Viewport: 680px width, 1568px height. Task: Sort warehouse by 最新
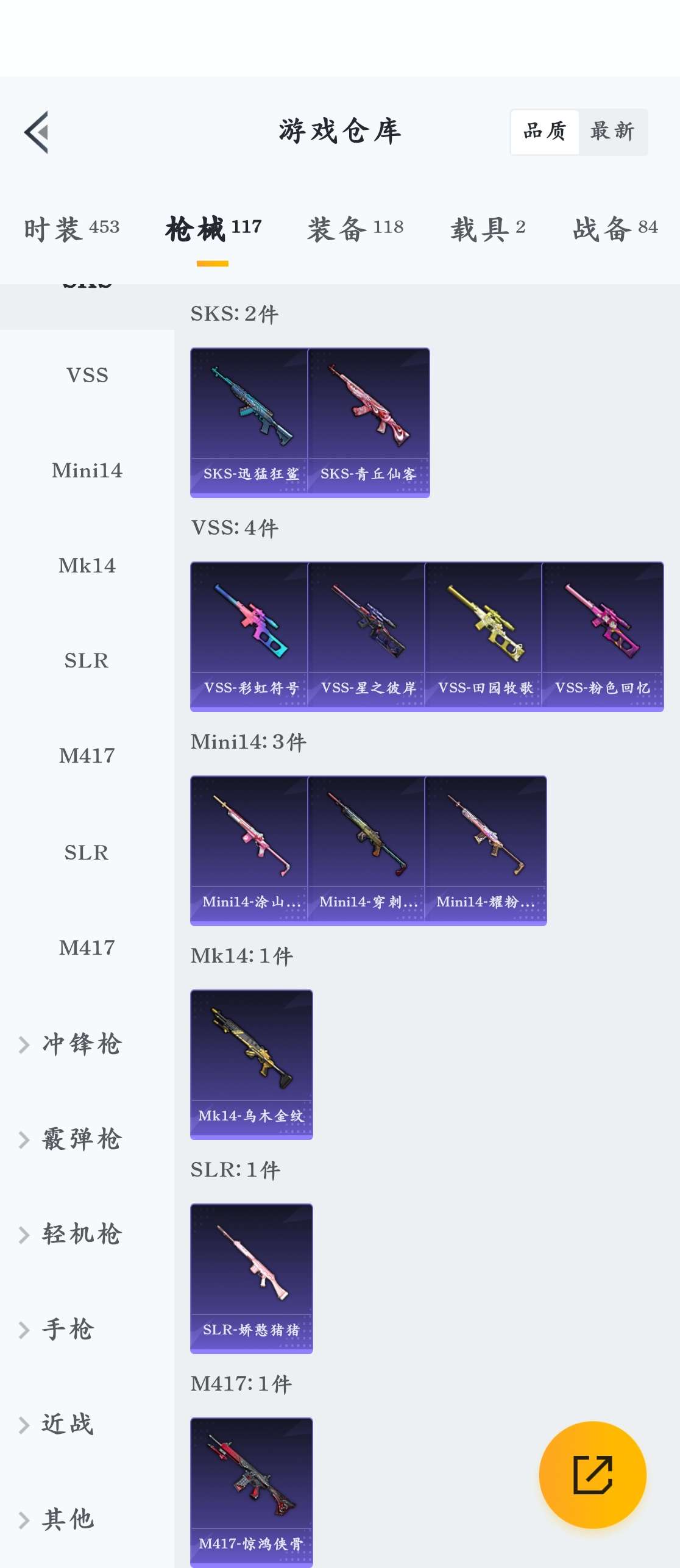612,132
